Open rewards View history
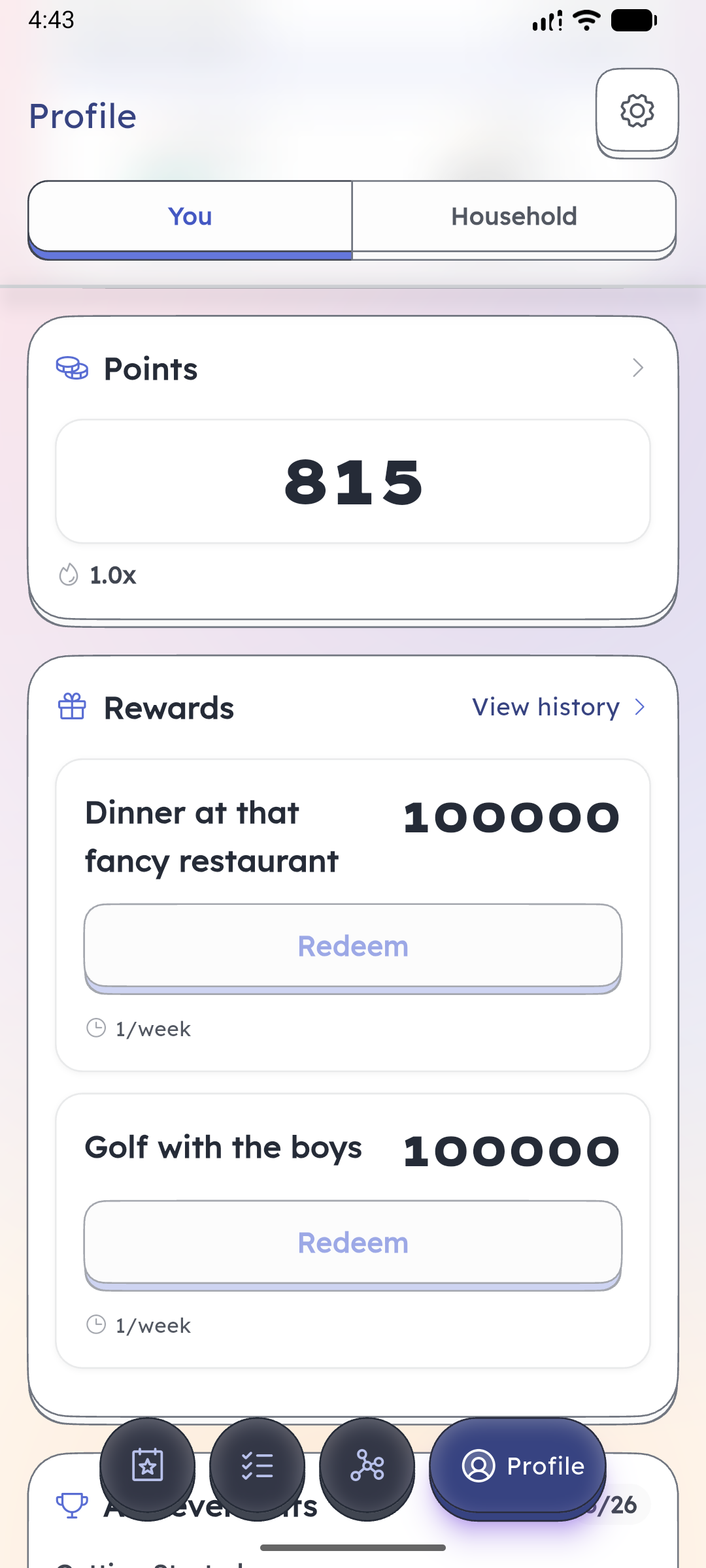706x1568 pixels. pyautogui.click(x=545, y=706)
